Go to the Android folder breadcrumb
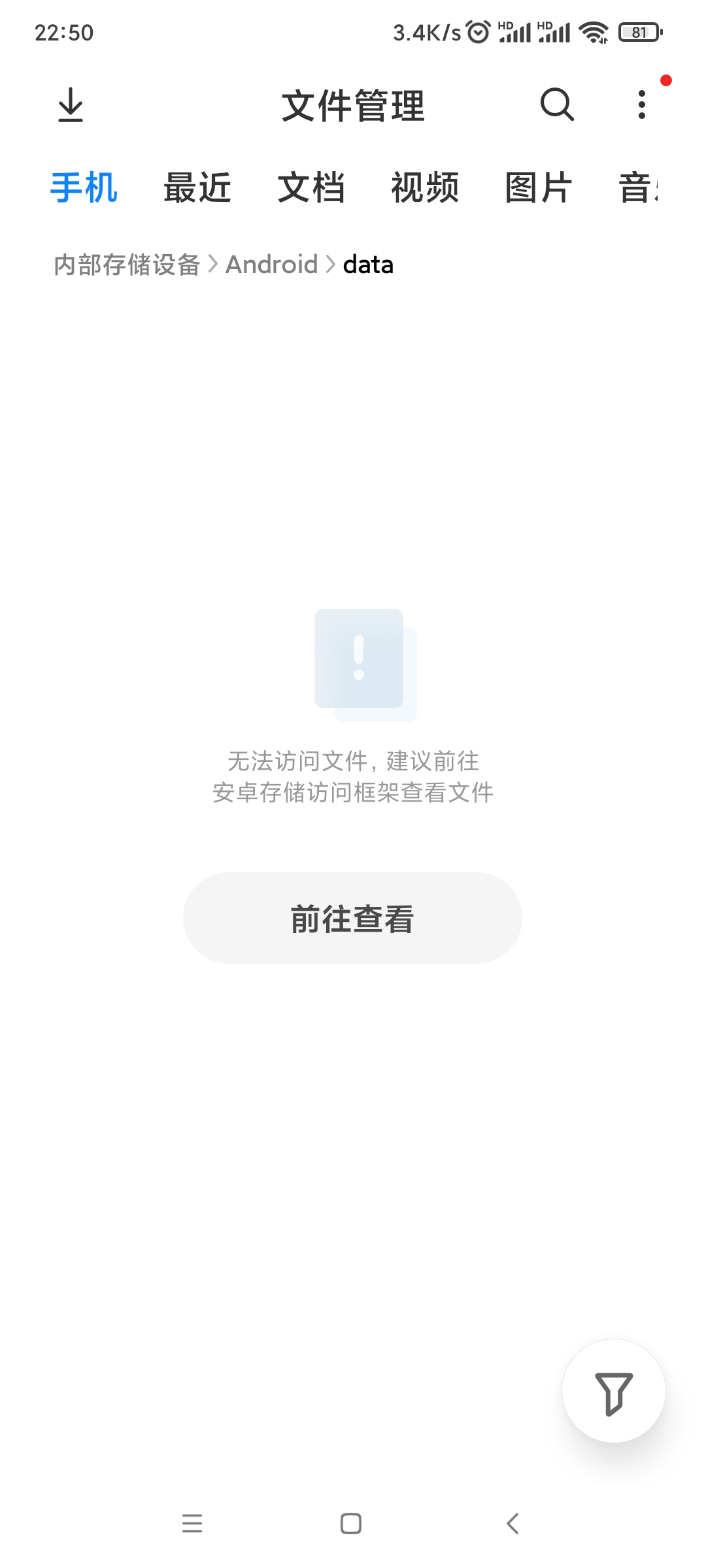The width and height of the screenshot is (706, 1568). (272, 265)
